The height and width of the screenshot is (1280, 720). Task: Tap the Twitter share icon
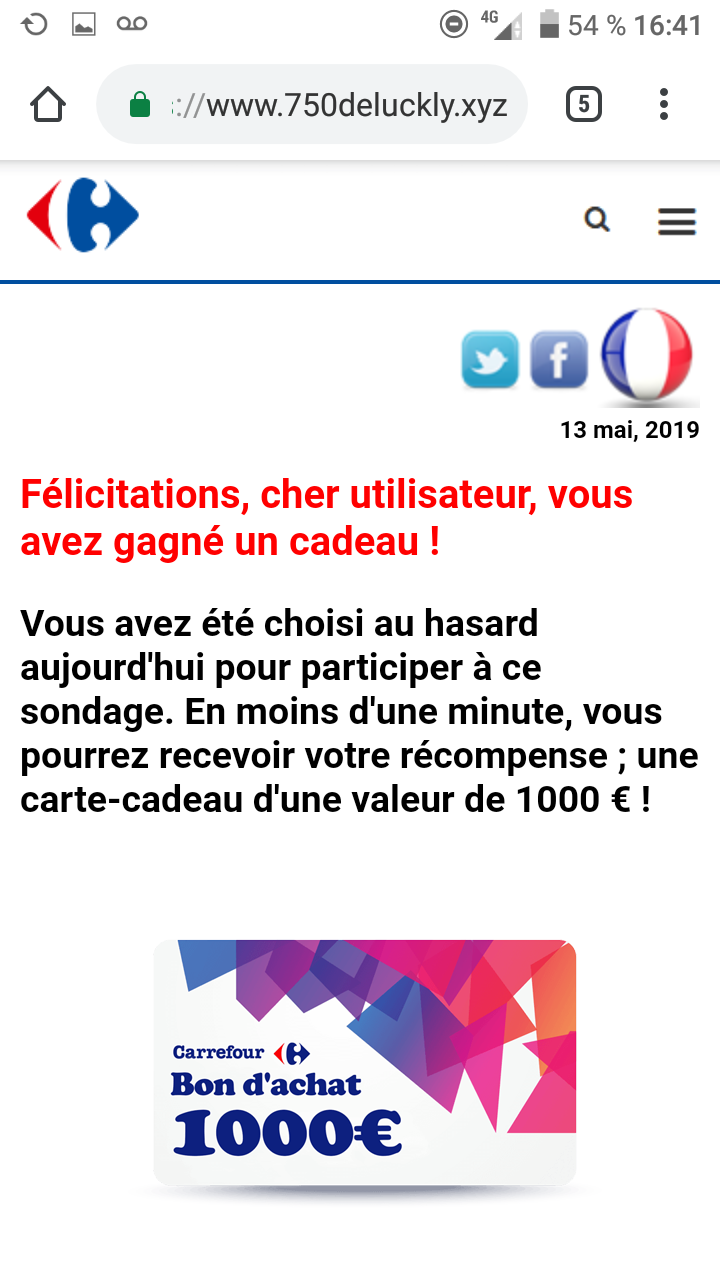point(490,360)
